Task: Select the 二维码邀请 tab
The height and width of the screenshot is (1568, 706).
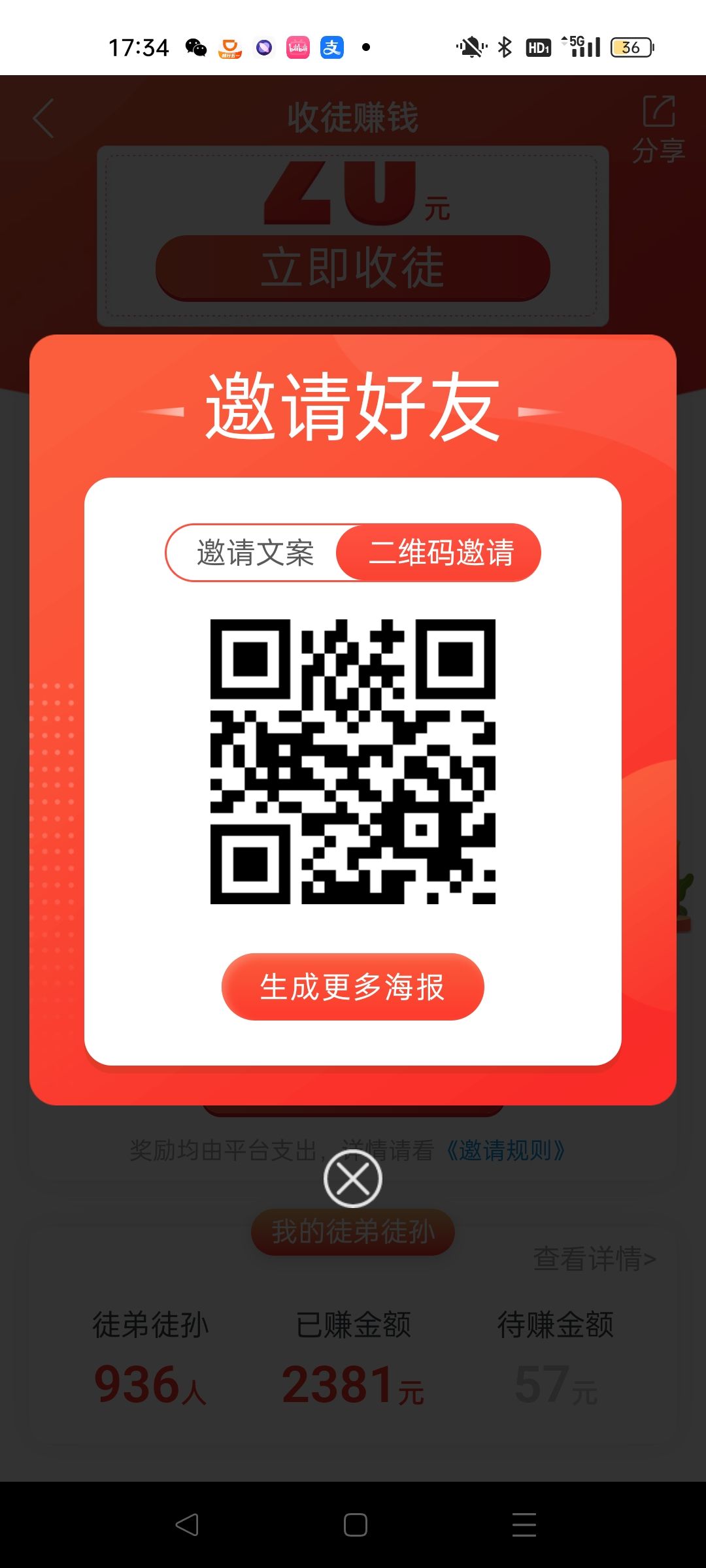Action: [439, 553]
